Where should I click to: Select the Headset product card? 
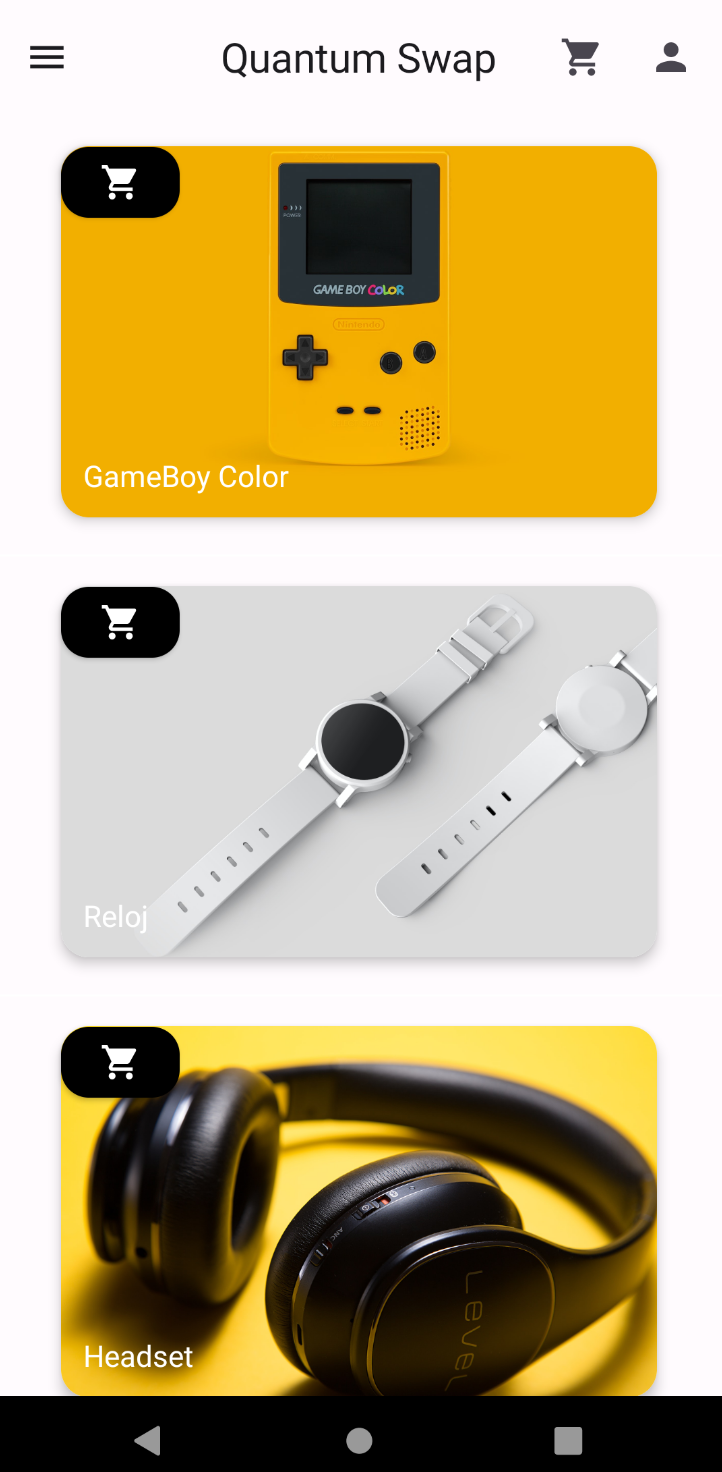coord(359,1211)
